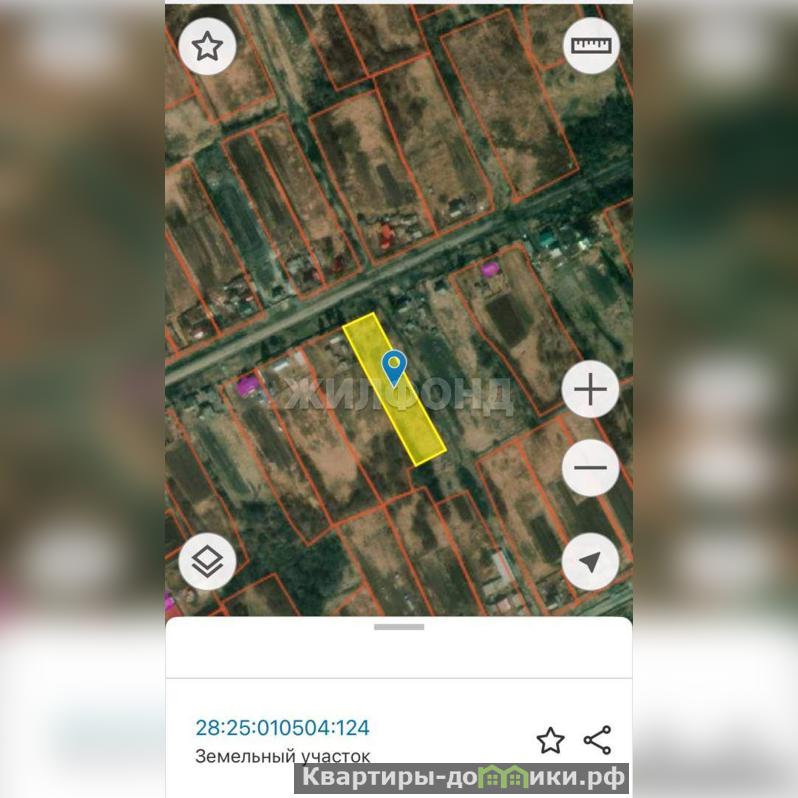This screenshot has width=798, height=798.
Task: Open cadastral number 28:25:010504:124
Action: pyautogui.click(x=282, y=727)
